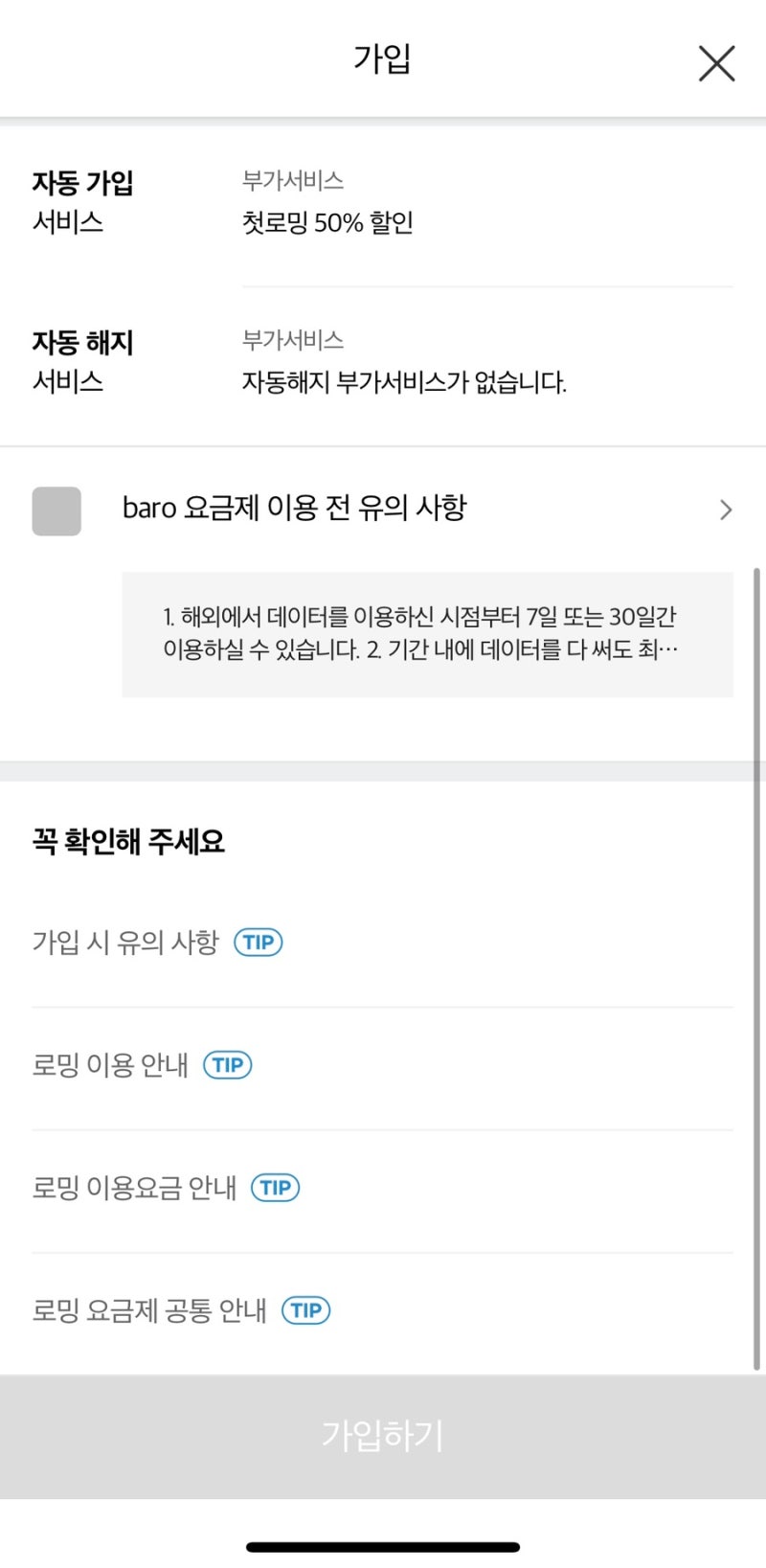766x1568 pixels.
Task: Open the 로밍 이용요금 안내 entry
Action: 134,1187
